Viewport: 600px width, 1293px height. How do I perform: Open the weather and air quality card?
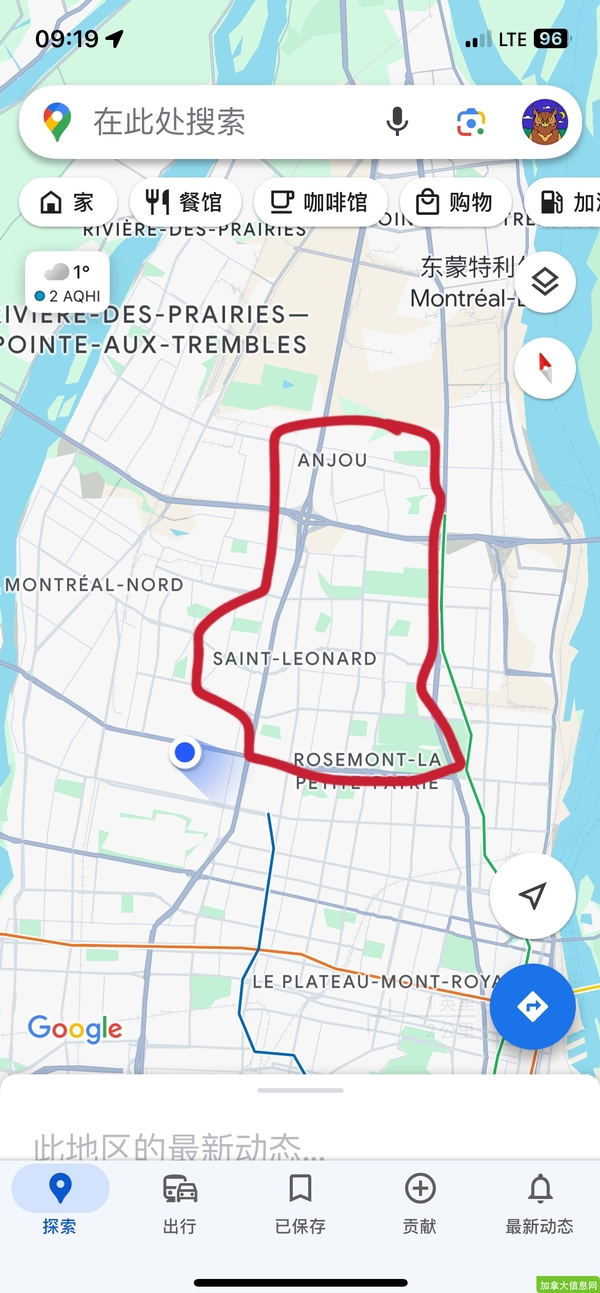67,283
